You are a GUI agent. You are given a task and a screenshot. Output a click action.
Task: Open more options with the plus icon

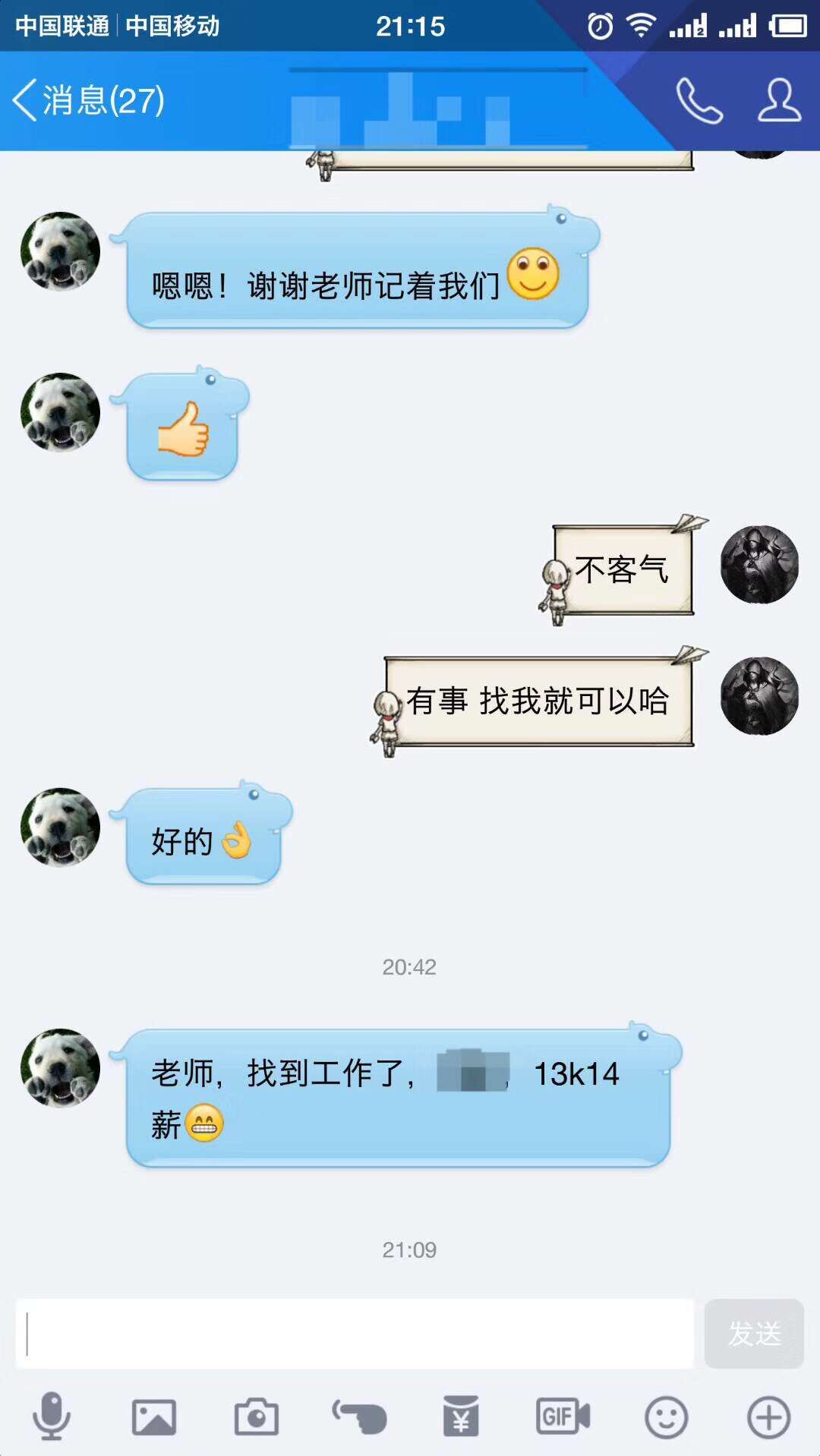tap(768, 1417)
